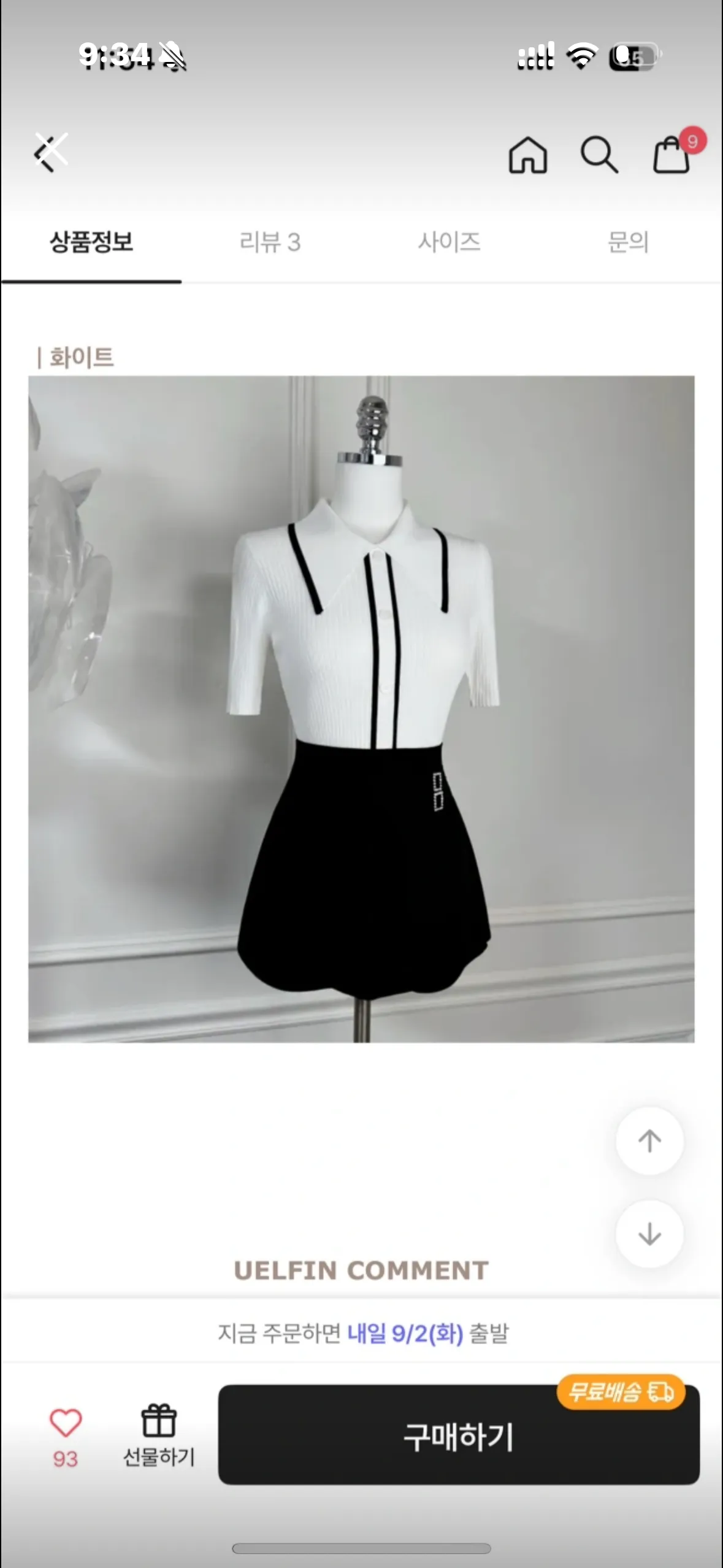Jump to top with up arrow

click(649, 1141)
